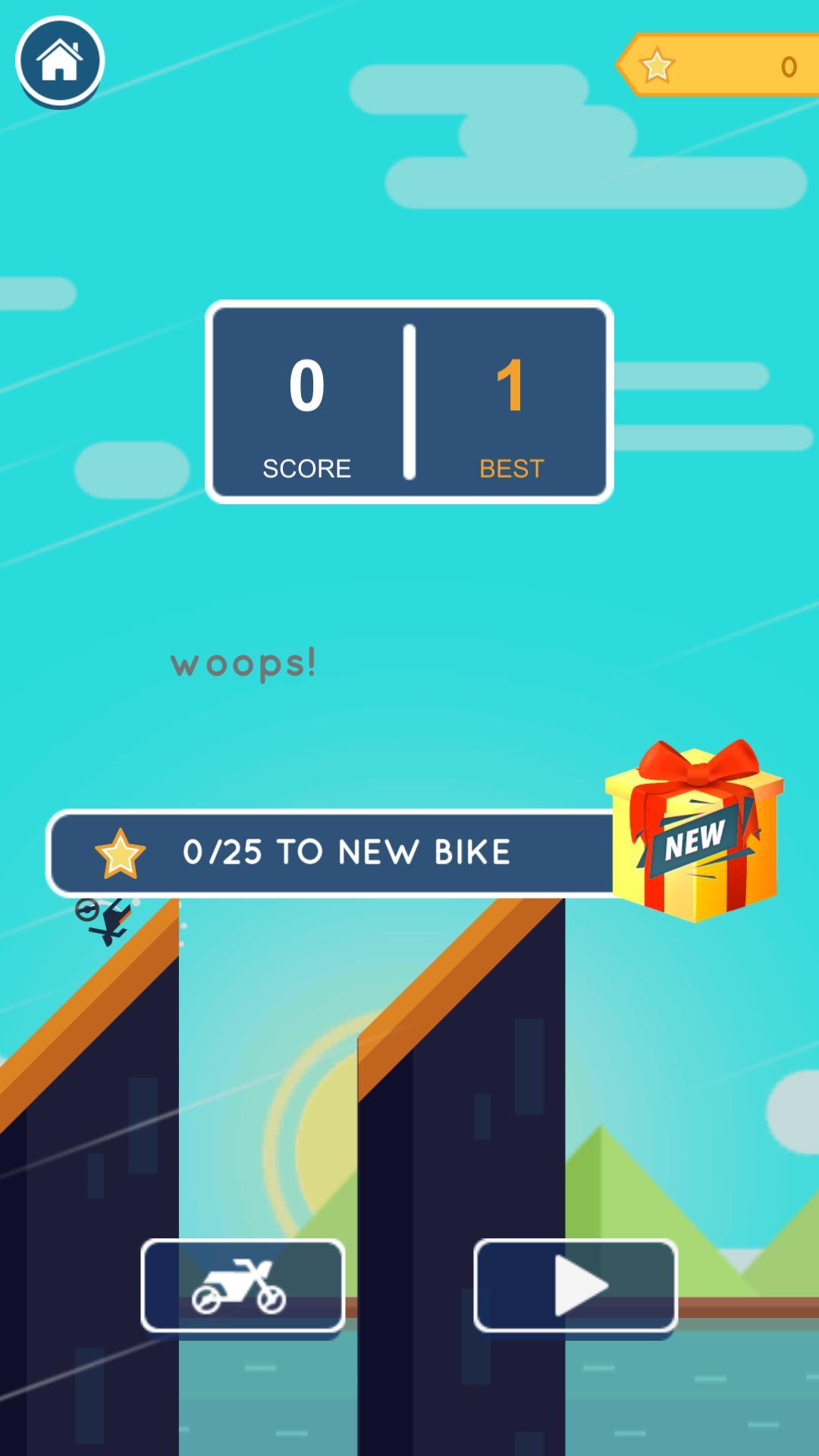Start a new run with the play button
Image resolution: width=819 pixels, height=1456 pixels.
574,1284
